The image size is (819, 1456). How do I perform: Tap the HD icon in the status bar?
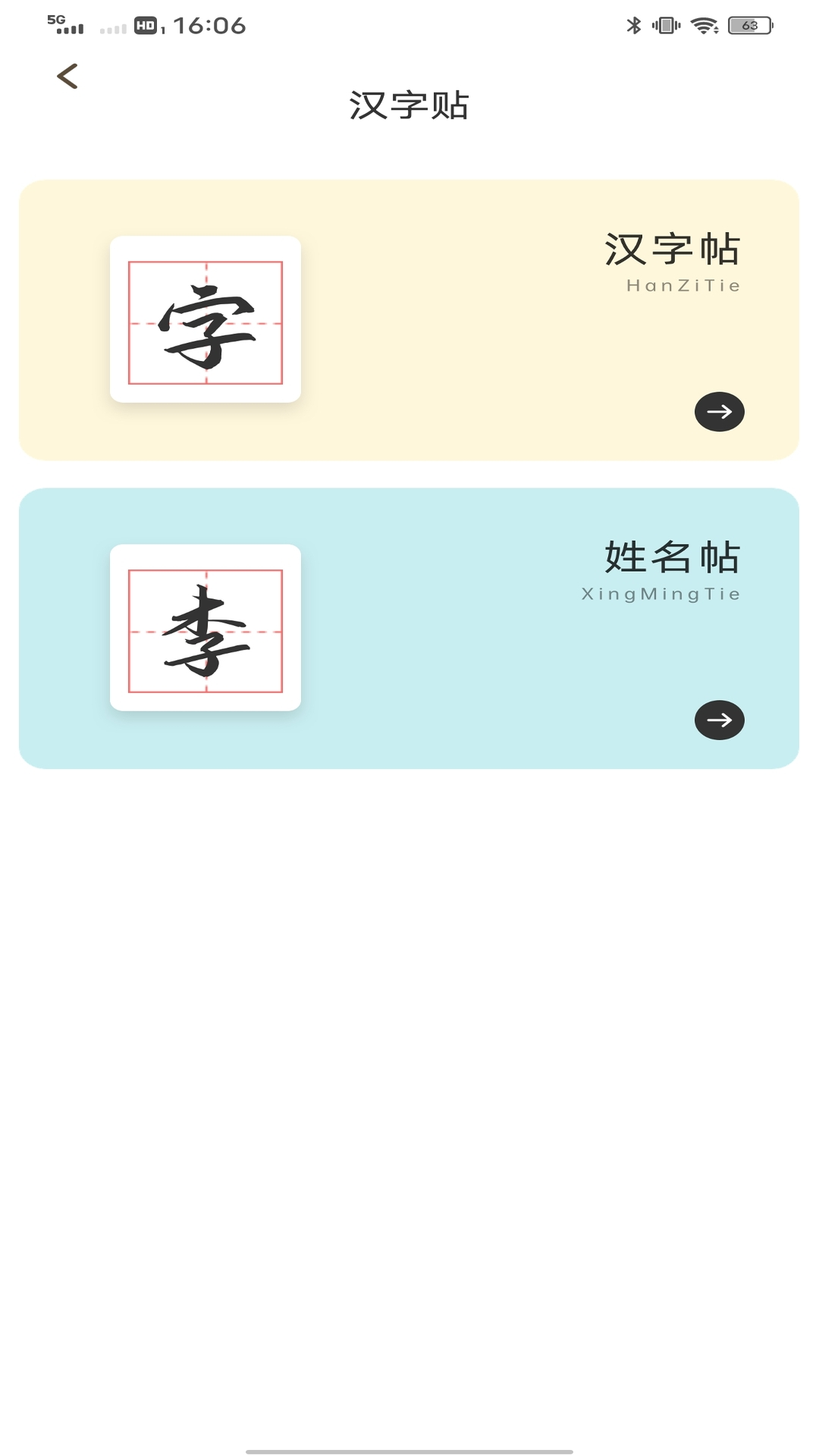146,24
